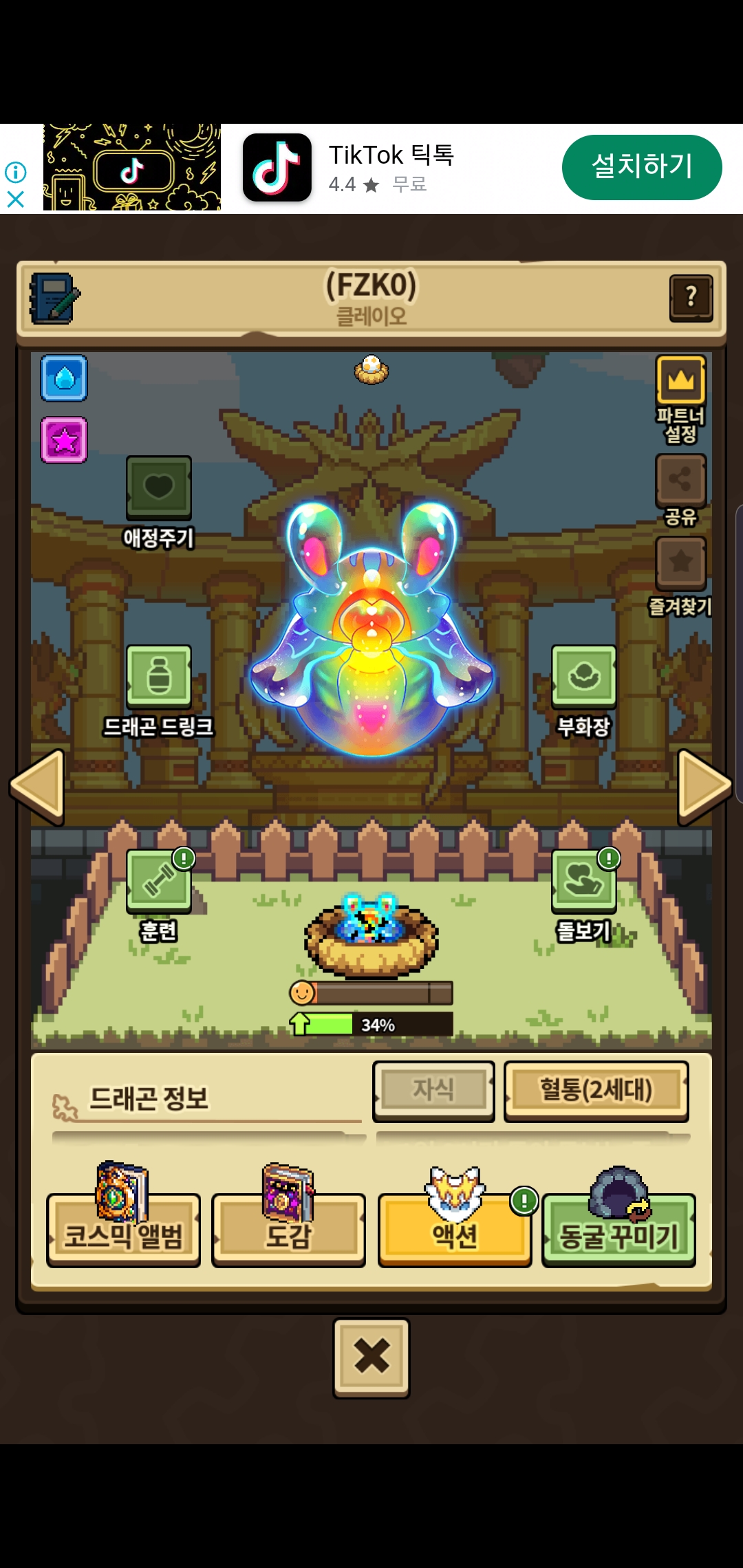Tap the pink star badge icon

pyautogui.click(x=64, y=440)
